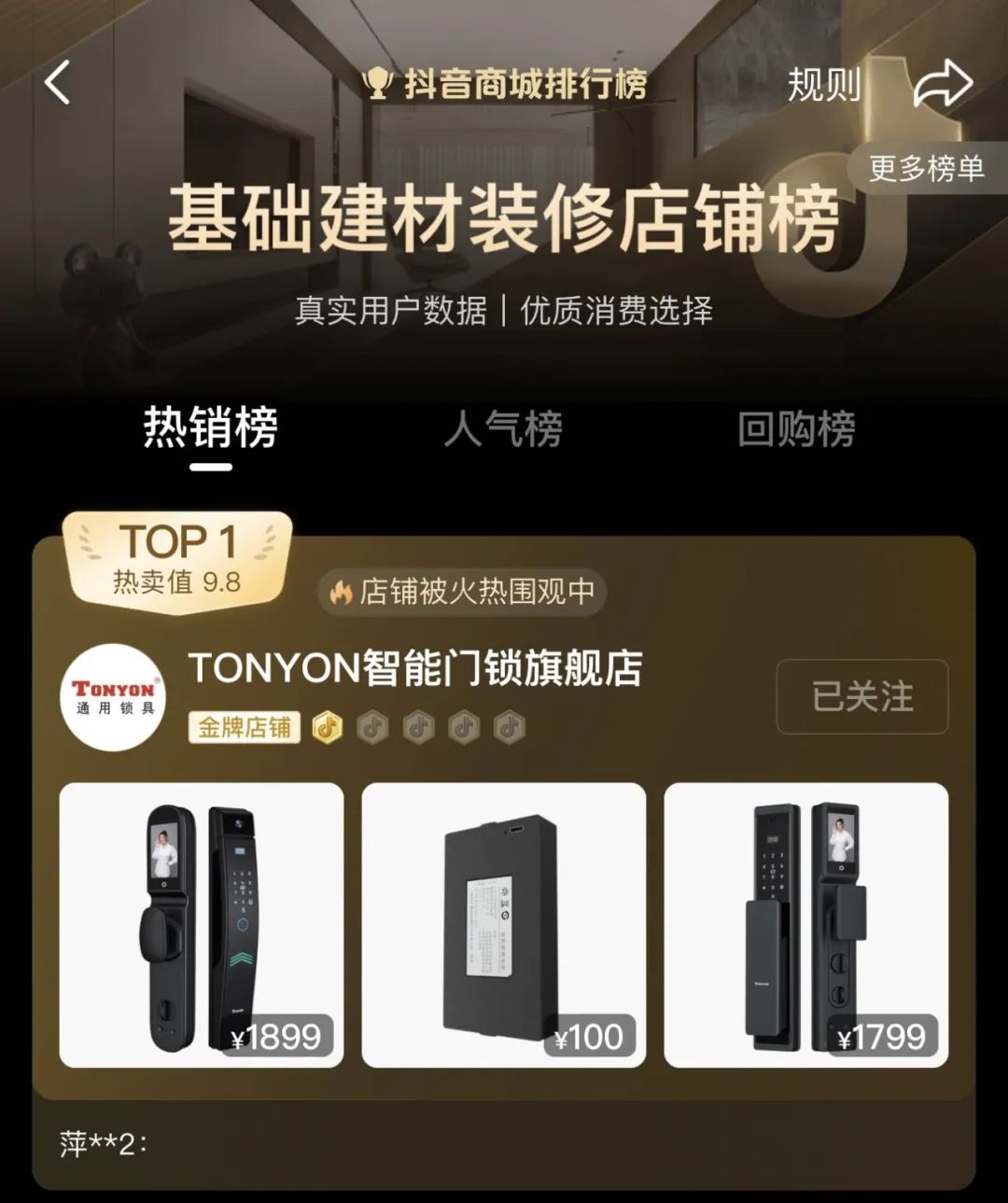Open 更多榜单 for more rankings
The height and width of the screenshot is (1203, 1008).
926,169
